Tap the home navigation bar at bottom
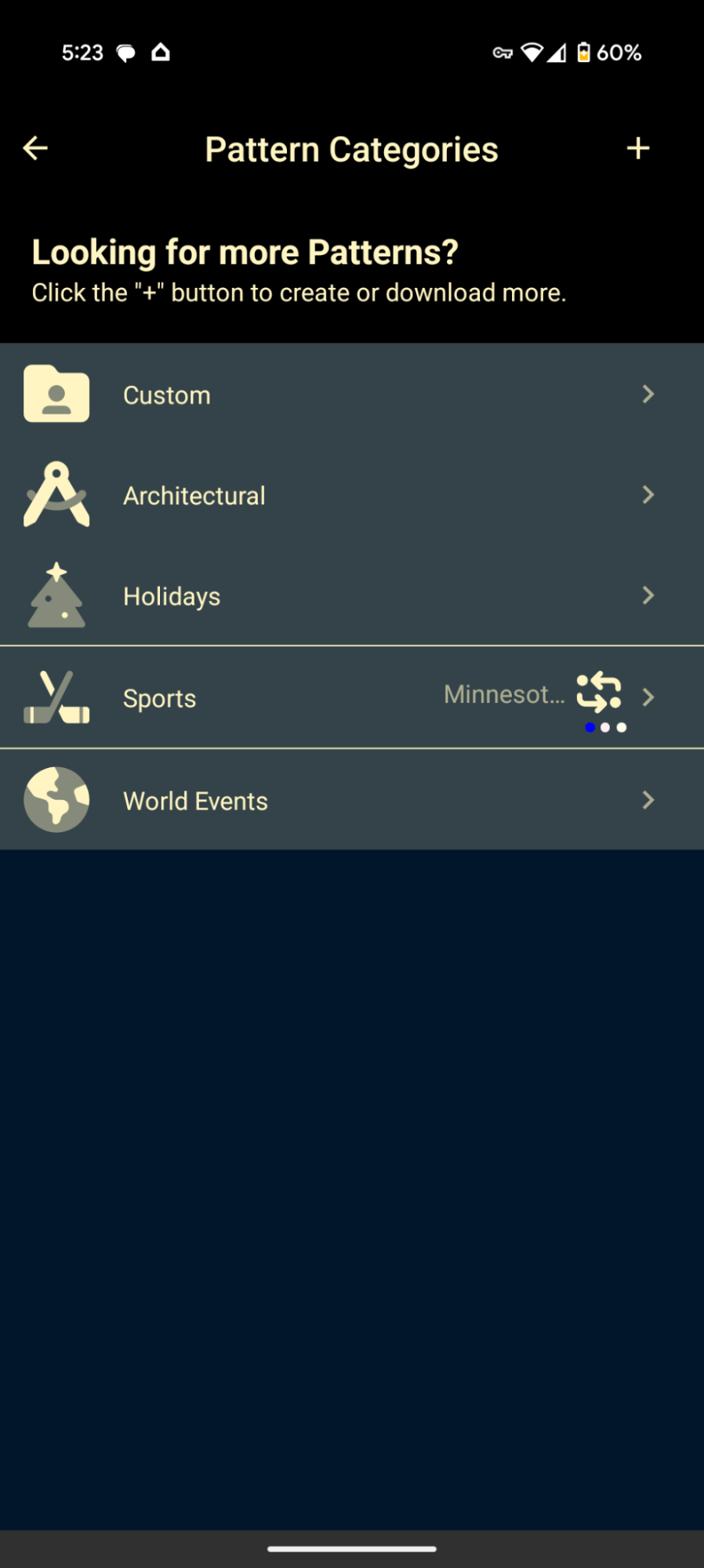 click(x=352, y=1548)
